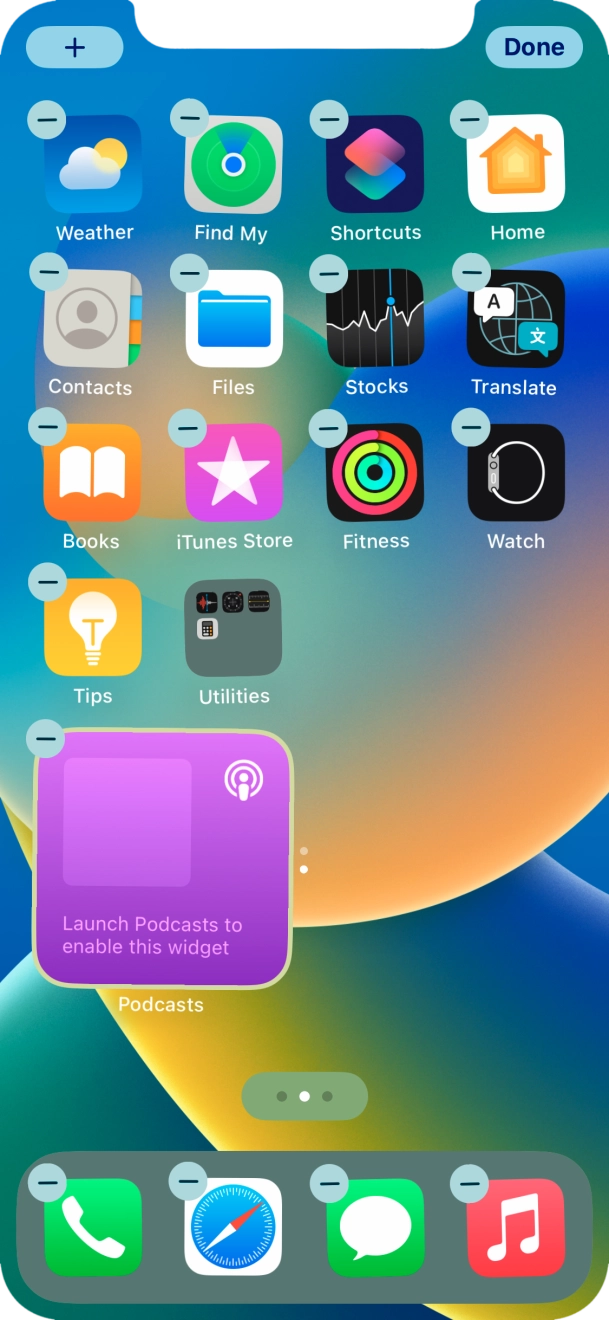Remove the Podcasts widget with its minus badge

(x=45, y=738)
